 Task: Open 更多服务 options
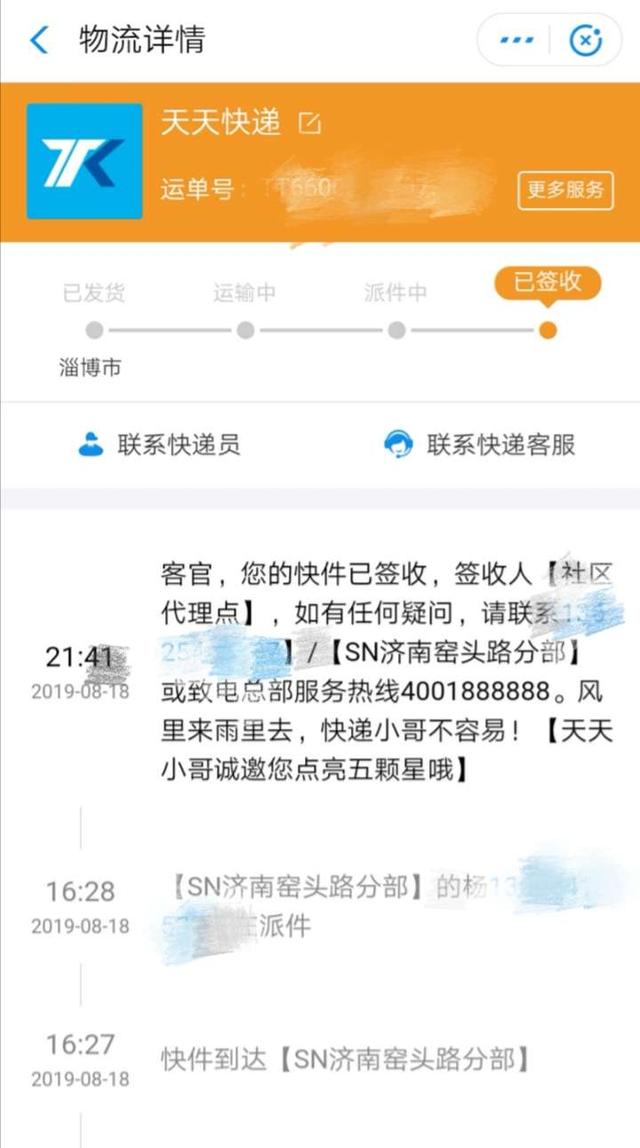[x=565, y=190]
